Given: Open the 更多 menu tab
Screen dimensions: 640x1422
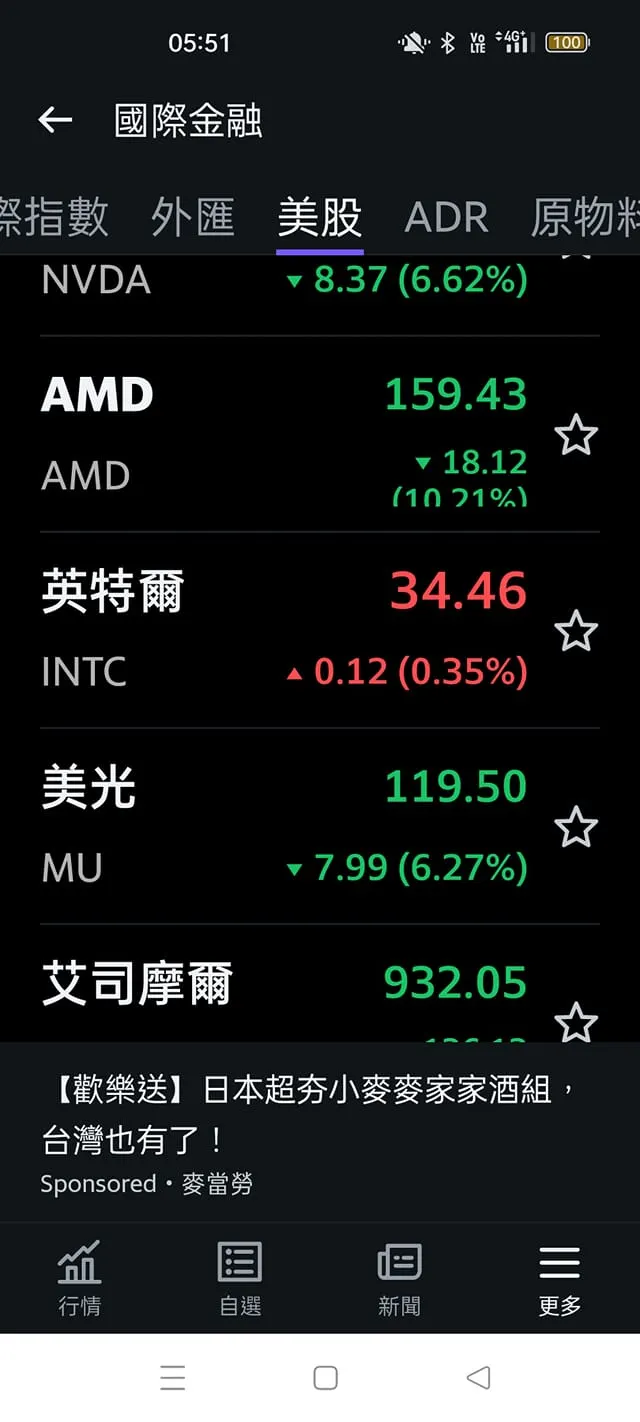Looking at the screenshot, I should pos(559,1277).
